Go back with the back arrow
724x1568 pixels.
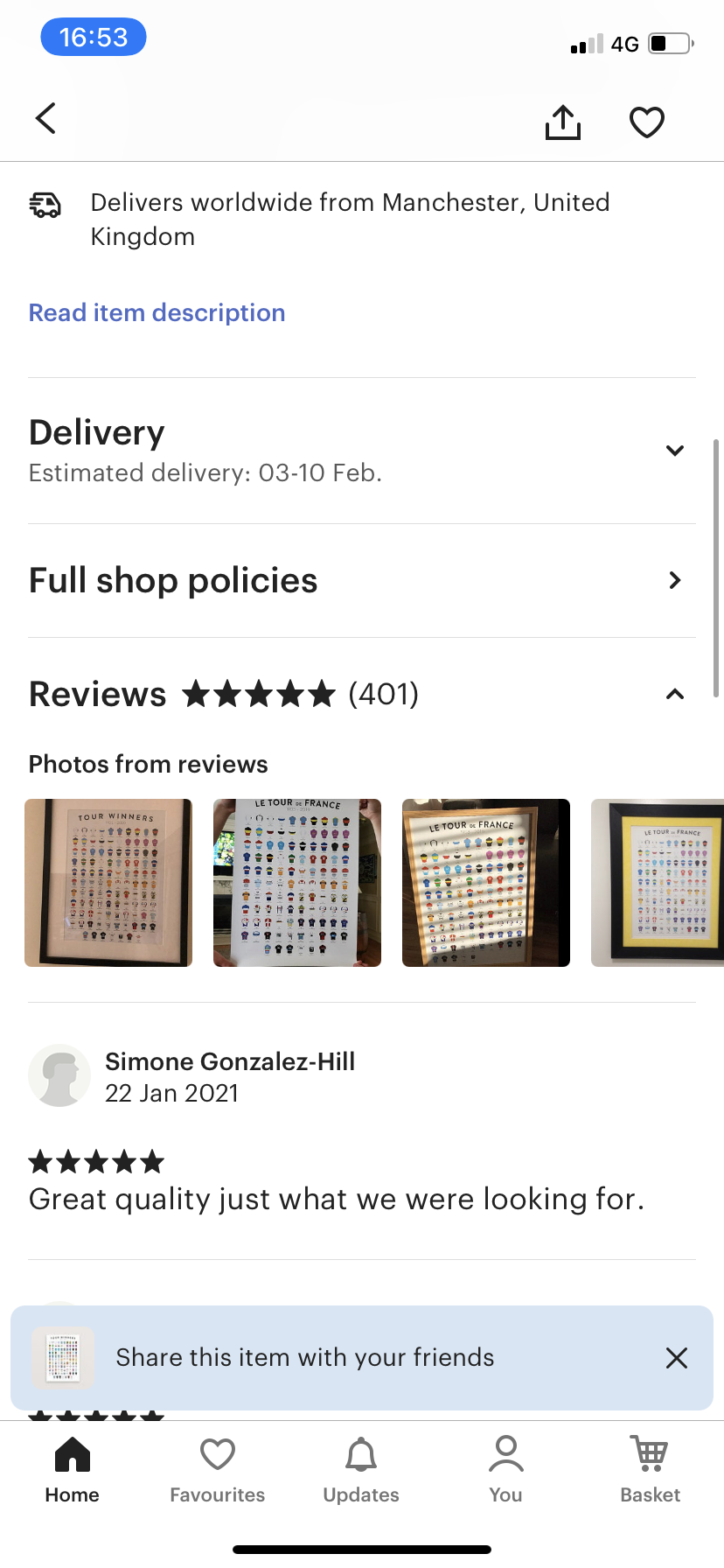[45, 118]
